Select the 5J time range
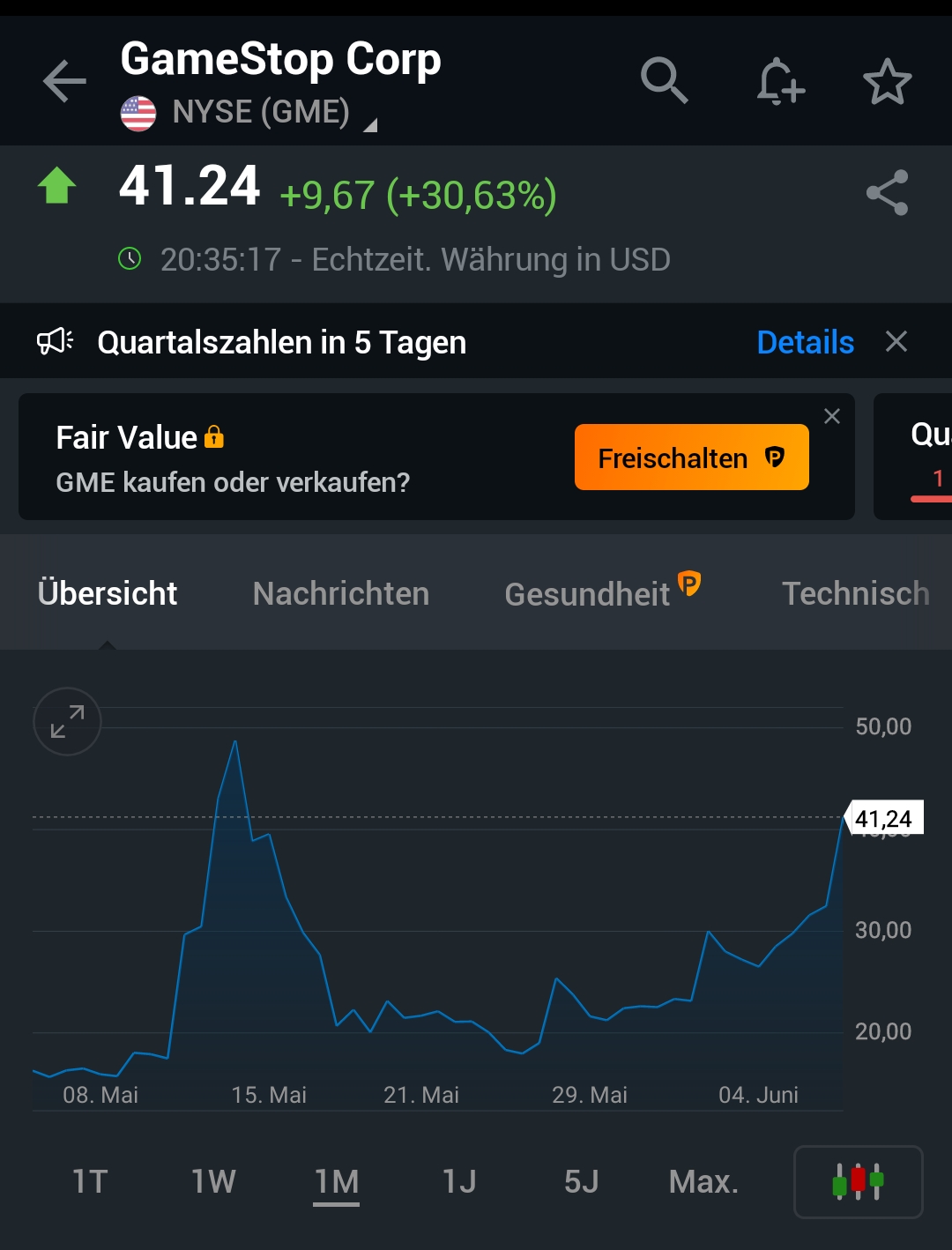This screenshot has width=952, height=1250. point(581,1181)
